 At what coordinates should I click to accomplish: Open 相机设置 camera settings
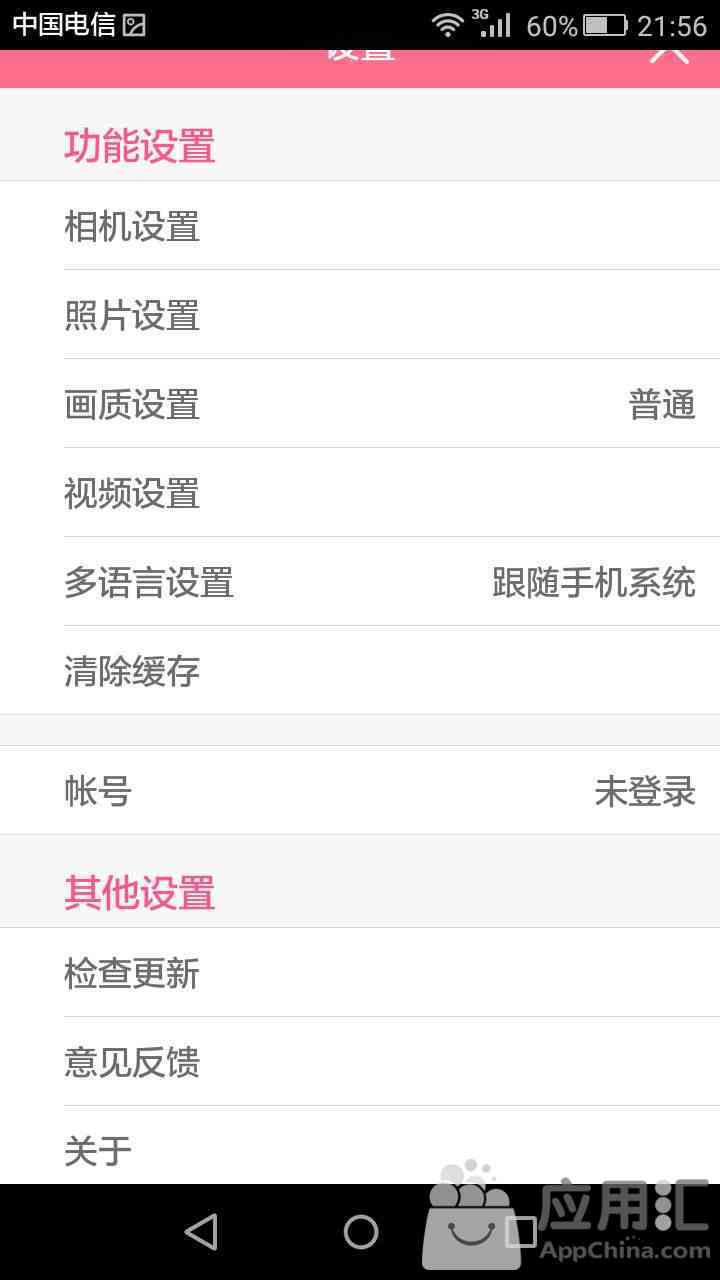(x=360, y=226)
